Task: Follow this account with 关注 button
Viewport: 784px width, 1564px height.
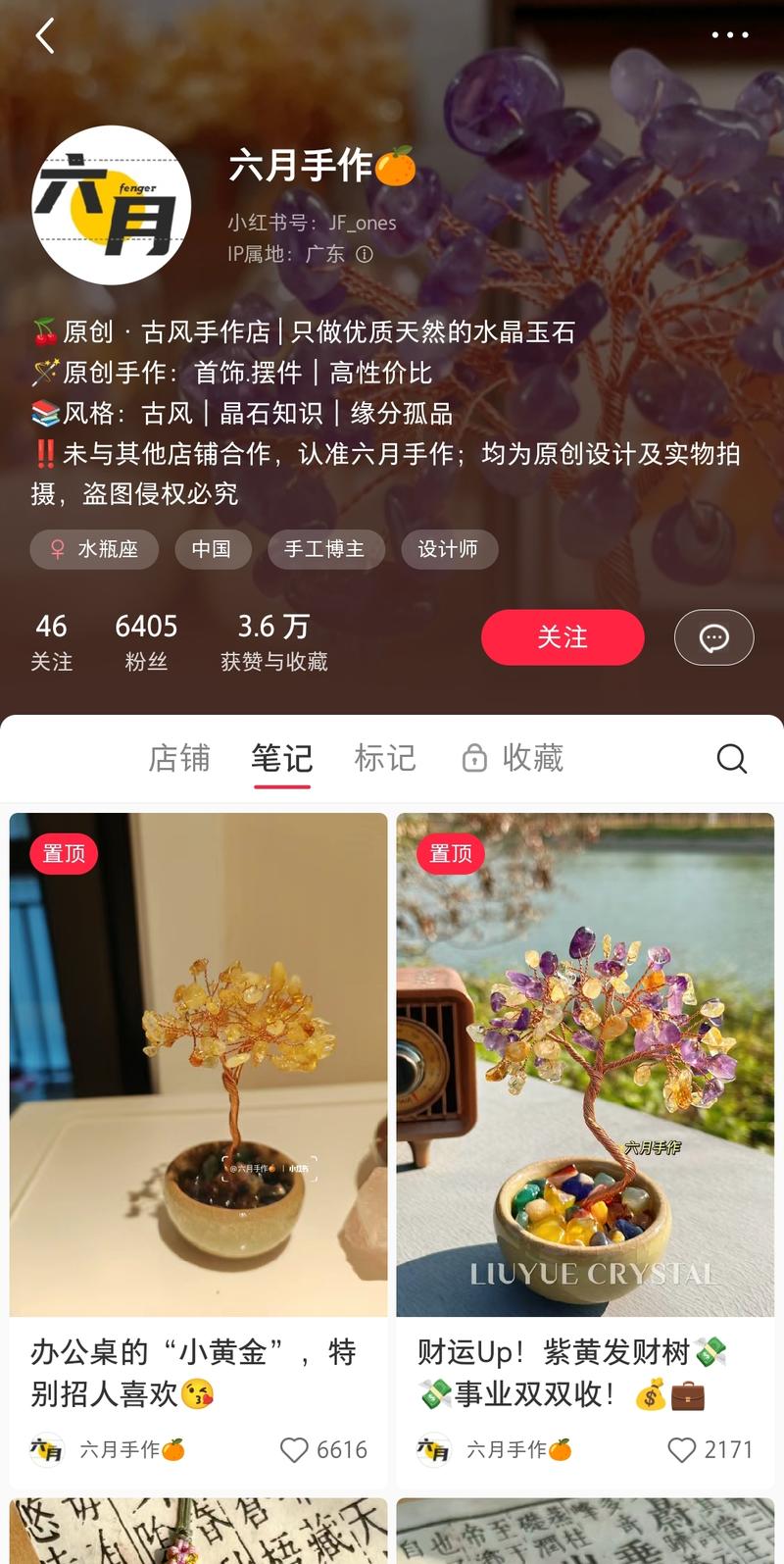Action: tap(563, 637)
